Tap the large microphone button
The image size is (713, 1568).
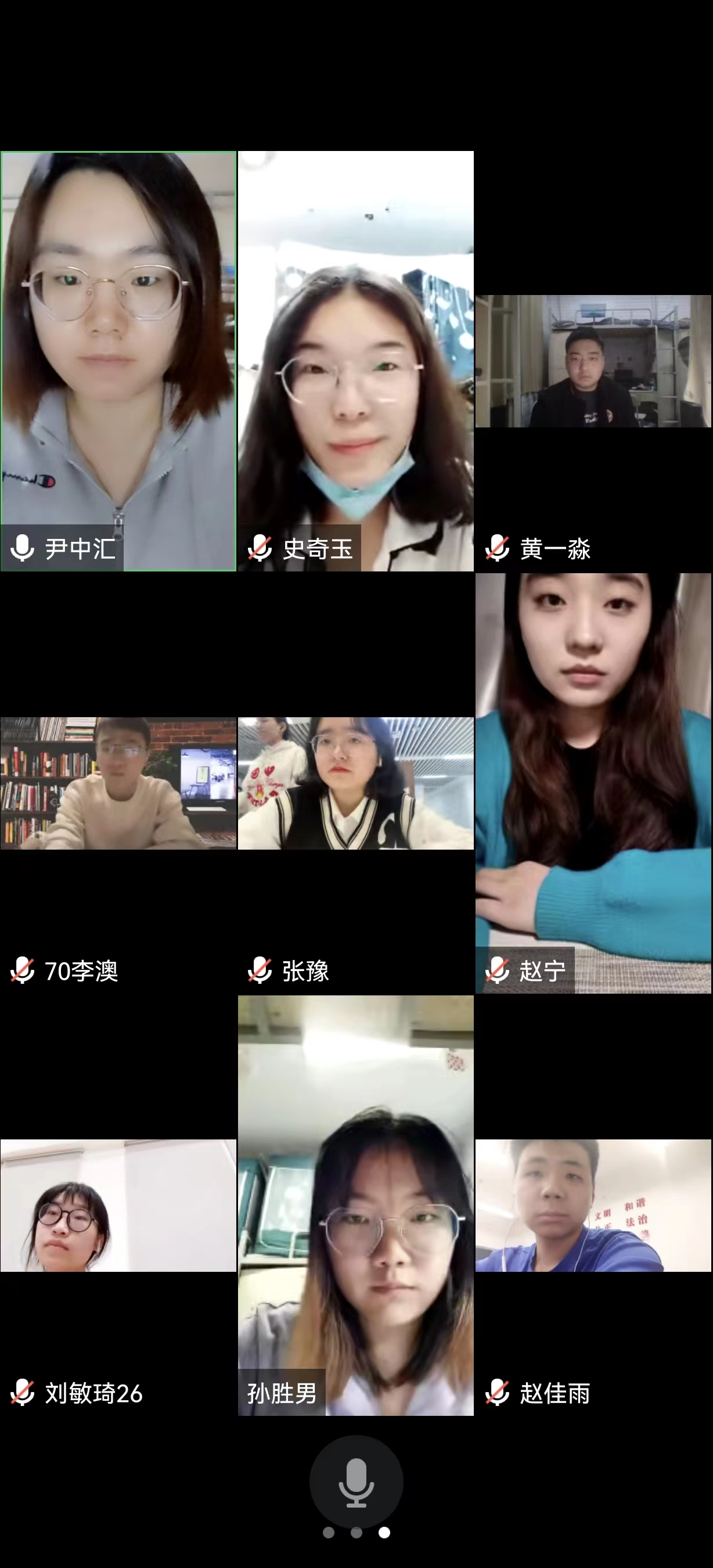(356, 1483)
